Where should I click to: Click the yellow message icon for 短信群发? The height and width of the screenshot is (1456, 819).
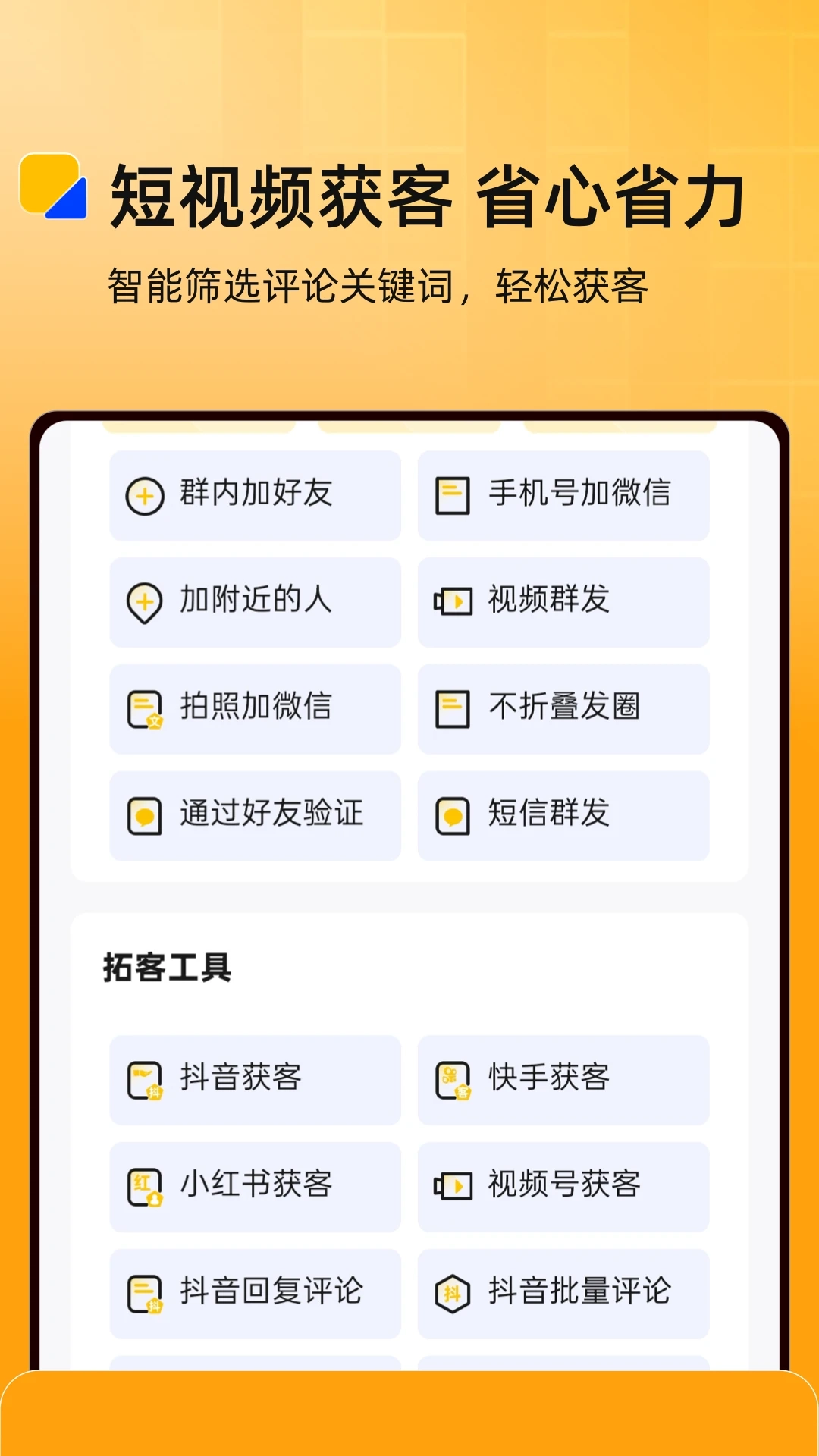coord(453,814)
